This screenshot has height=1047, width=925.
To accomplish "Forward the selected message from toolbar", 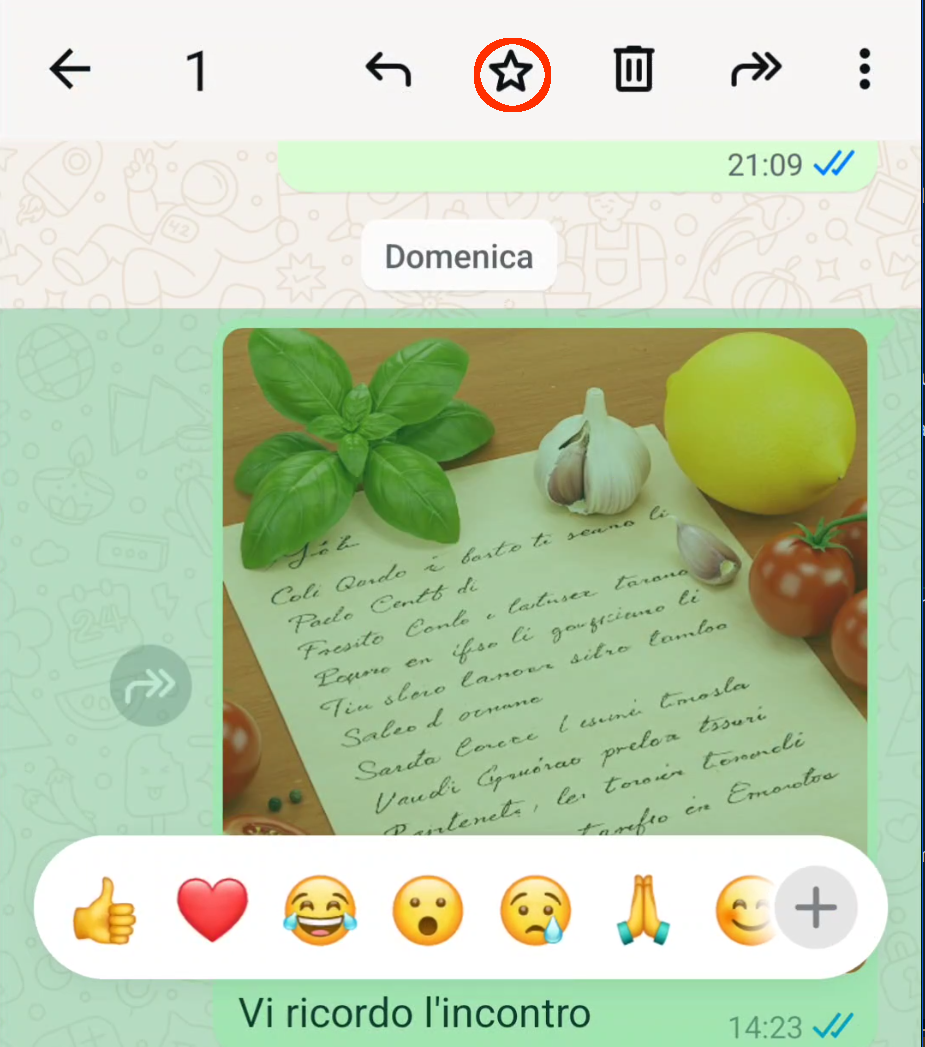I will point(755,70).
